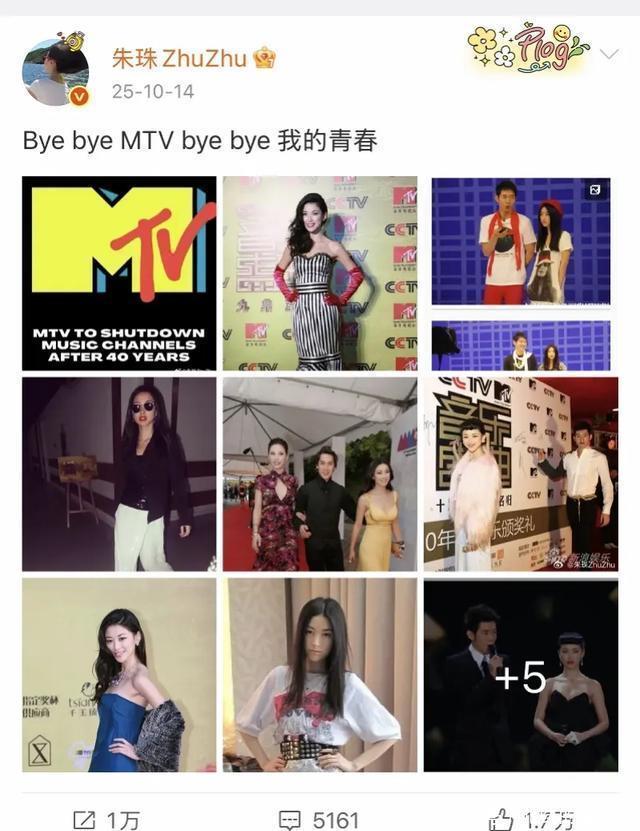This screenshot has width=640, height=831.
Task: View the sunglasses and black jacket photo
Action: [x=119, y=474]
